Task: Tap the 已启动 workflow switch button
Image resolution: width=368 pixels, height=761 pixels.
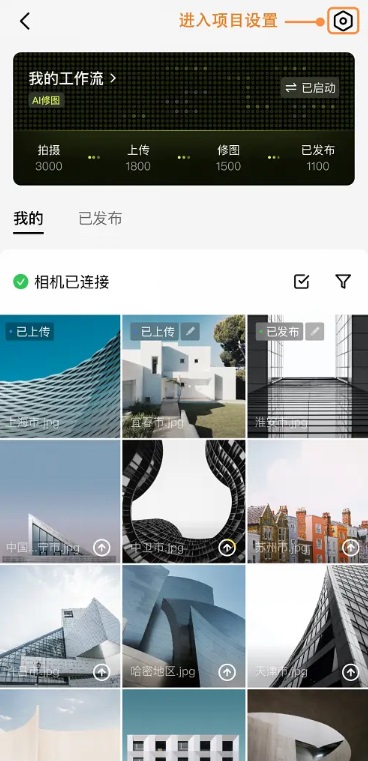Action: [310, 88]
